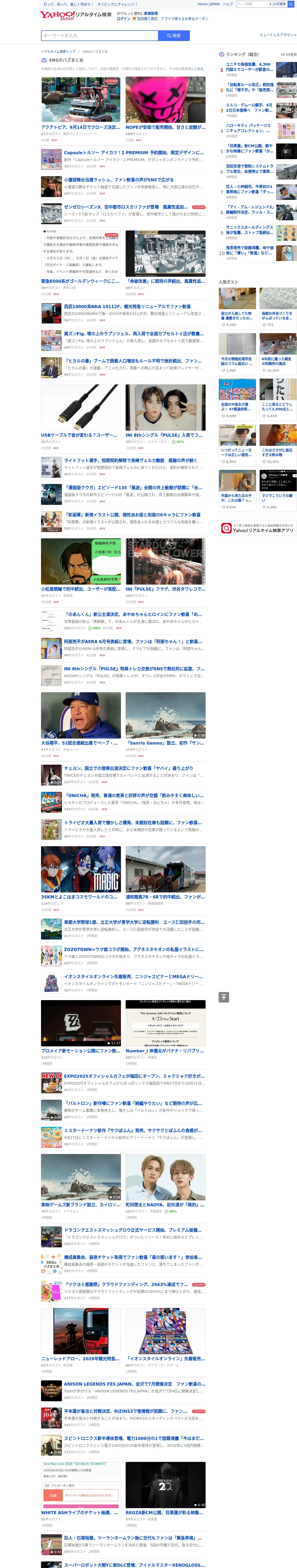The width and height of the screenshot is (297, 1568).
Task: Open the Yahoo! JAPAN header link
Action: 208,4
